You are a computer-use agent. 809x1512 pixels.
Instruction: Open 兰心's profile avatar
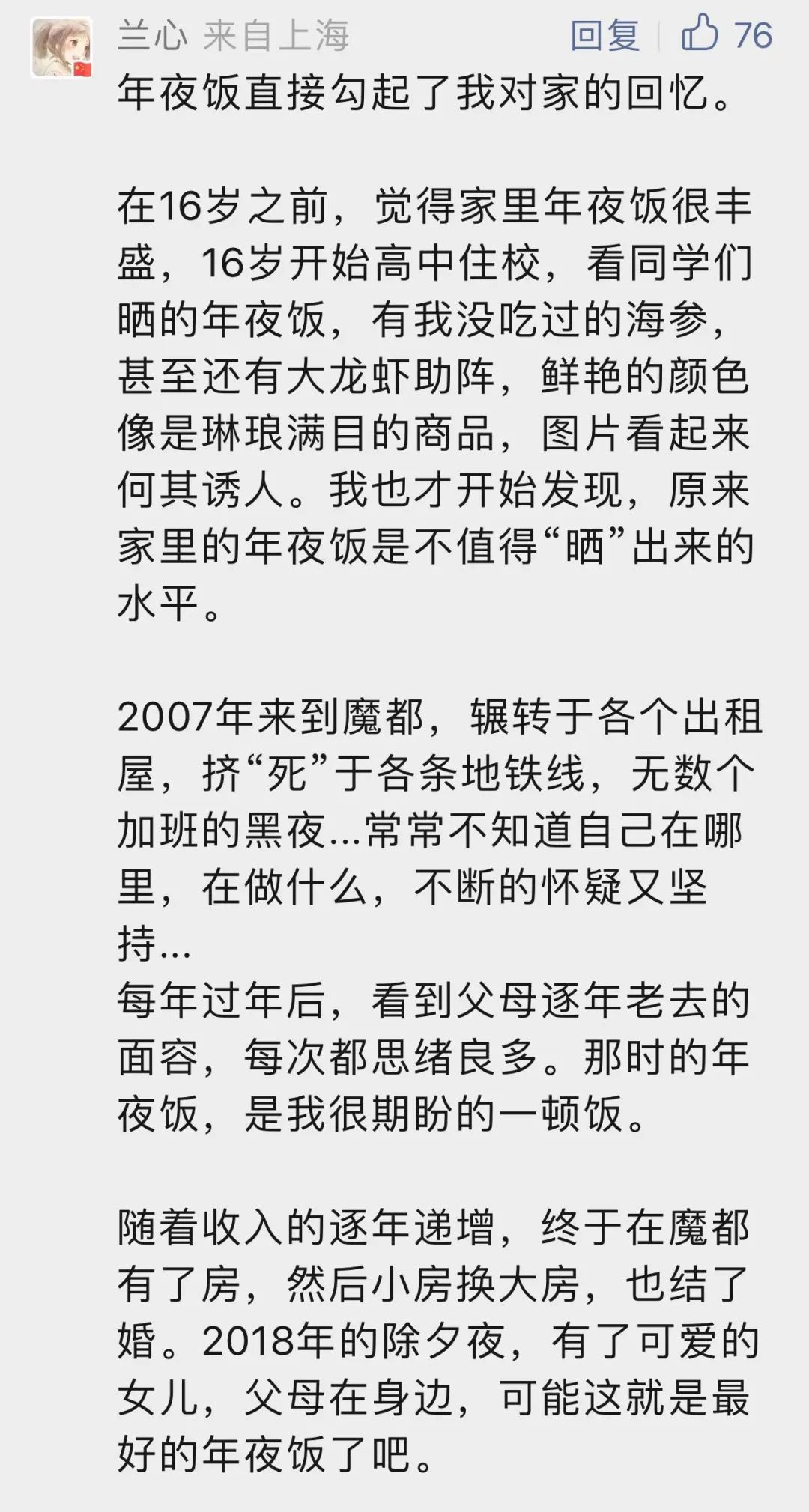(x=61, y=48)
